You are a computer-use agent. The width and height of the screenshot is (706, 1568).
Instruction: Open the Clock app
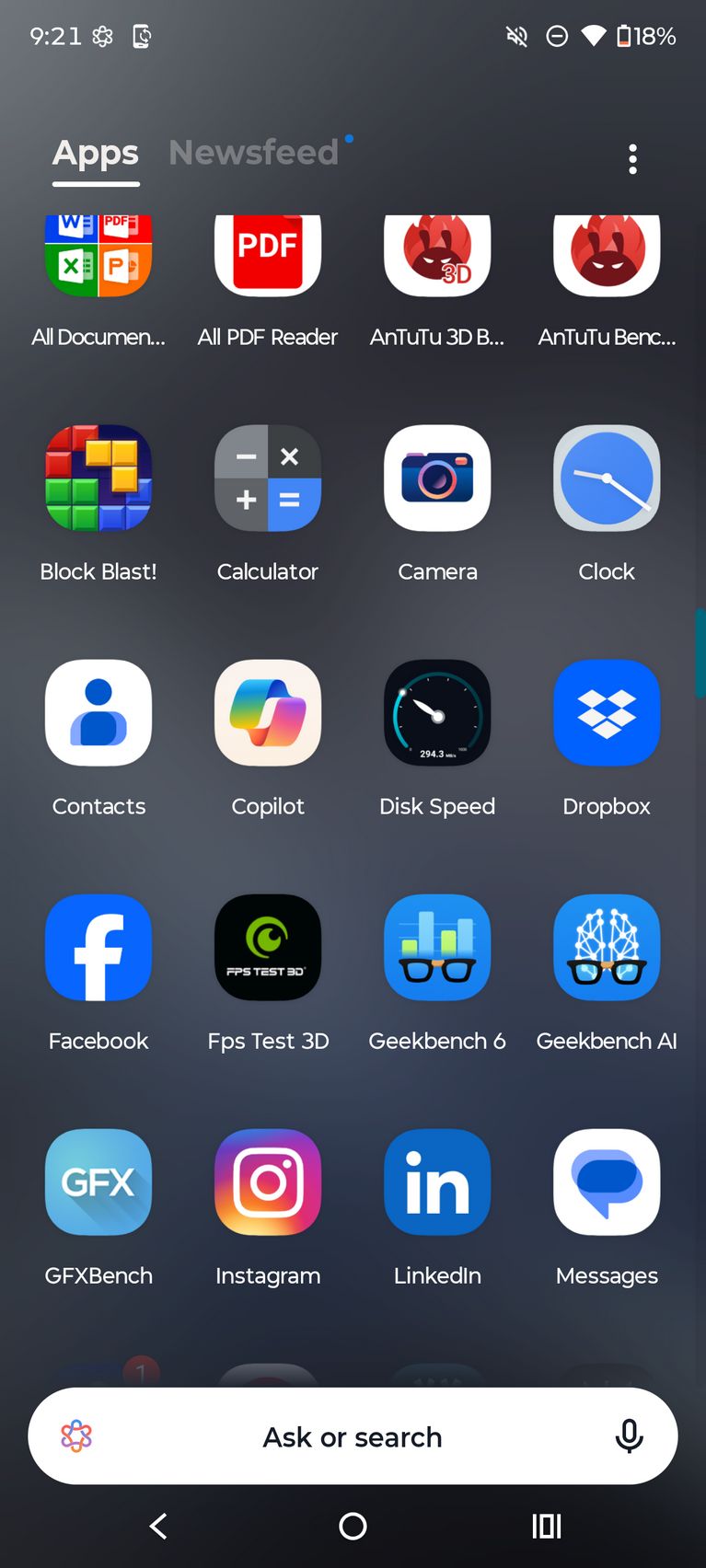pos(607,478)
